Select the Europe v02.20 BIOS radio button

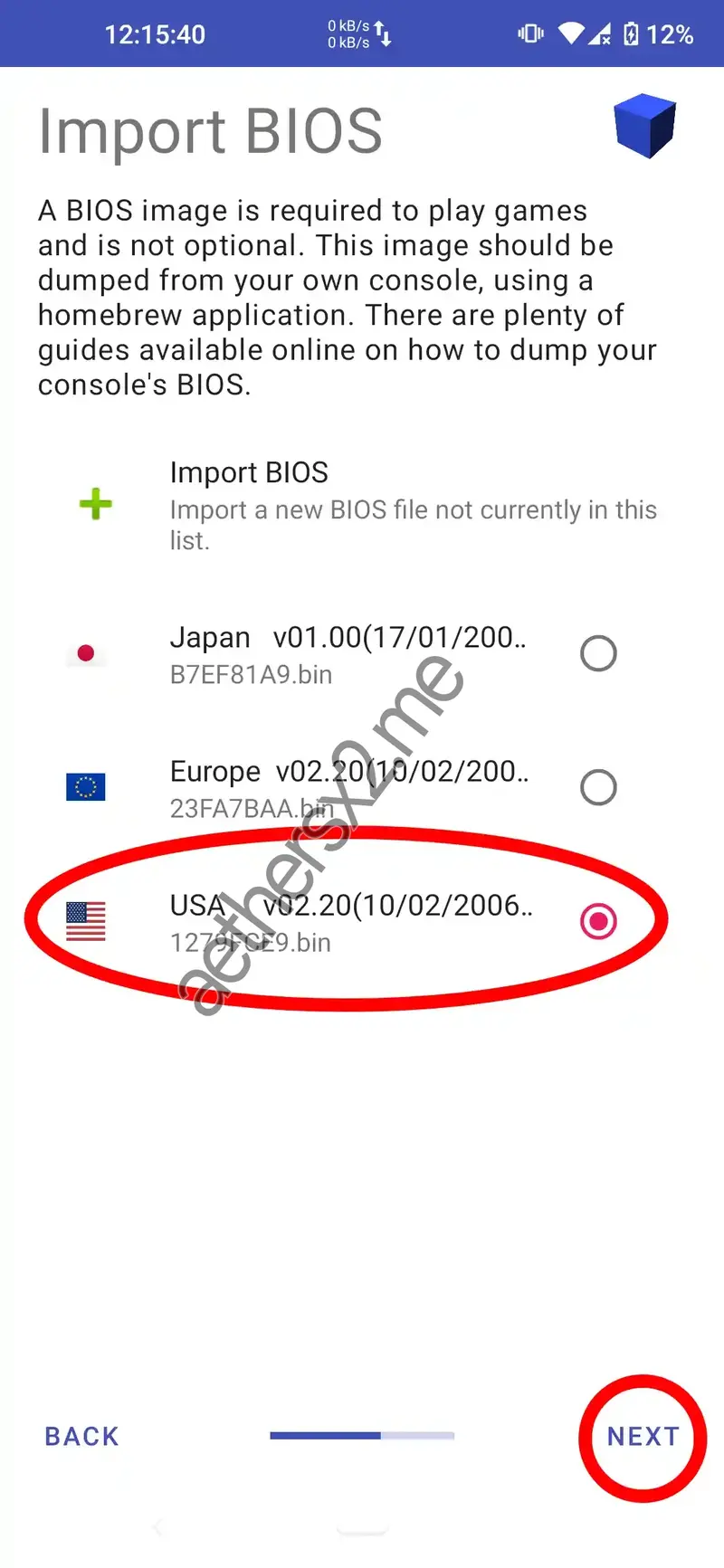(x=598, y=786)
